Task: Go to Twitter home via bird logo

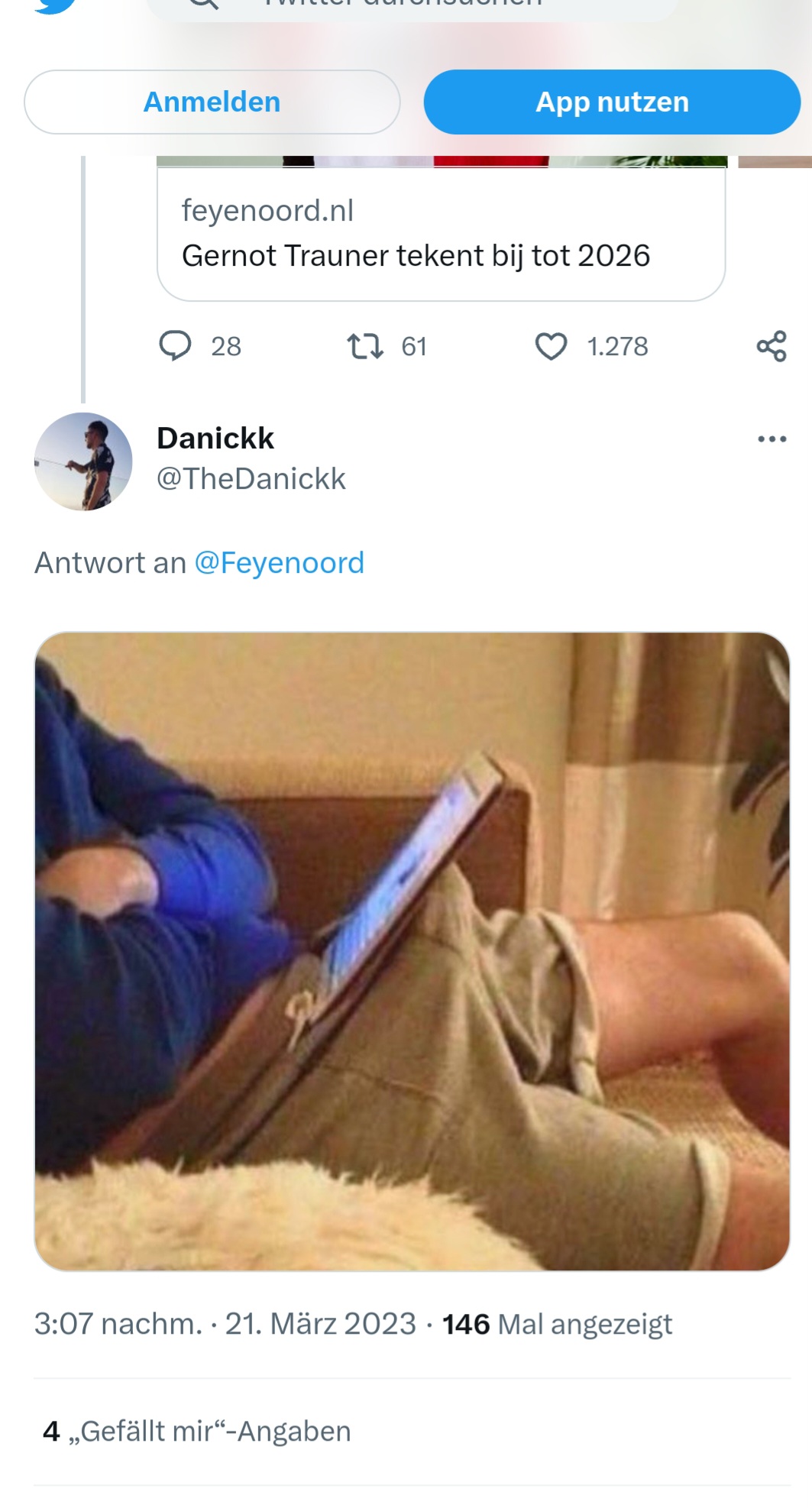Action: coord(56,5)
